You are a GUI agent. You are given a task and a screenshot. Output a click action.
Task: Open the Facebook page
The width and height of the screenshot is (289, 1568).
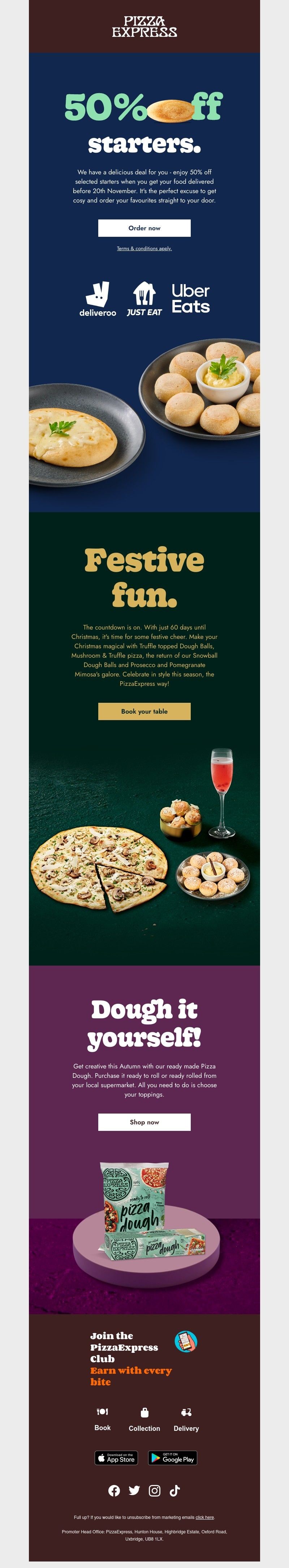114,1490
